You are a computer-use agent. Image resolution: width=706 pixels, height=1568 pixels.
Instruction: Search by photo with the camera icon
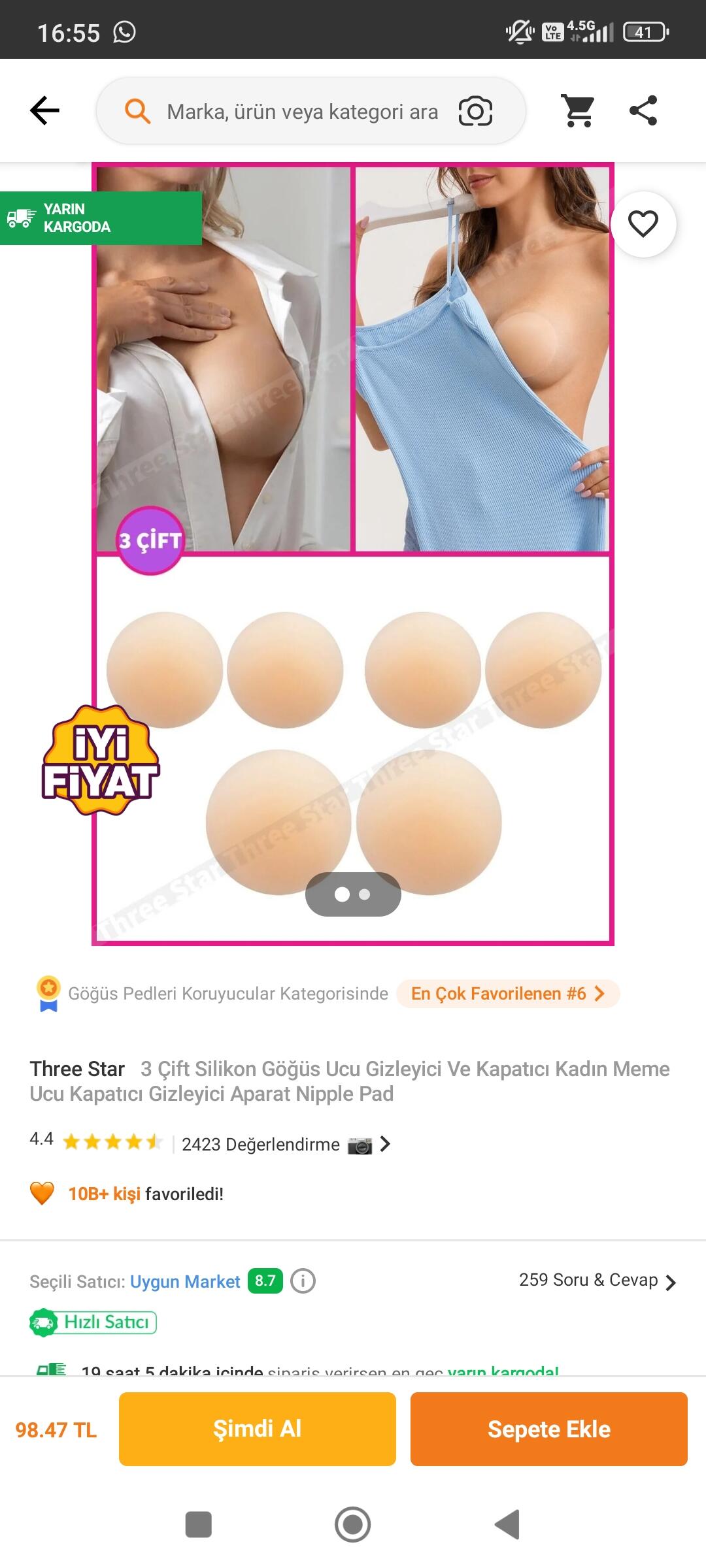click(x=475, y=111)
